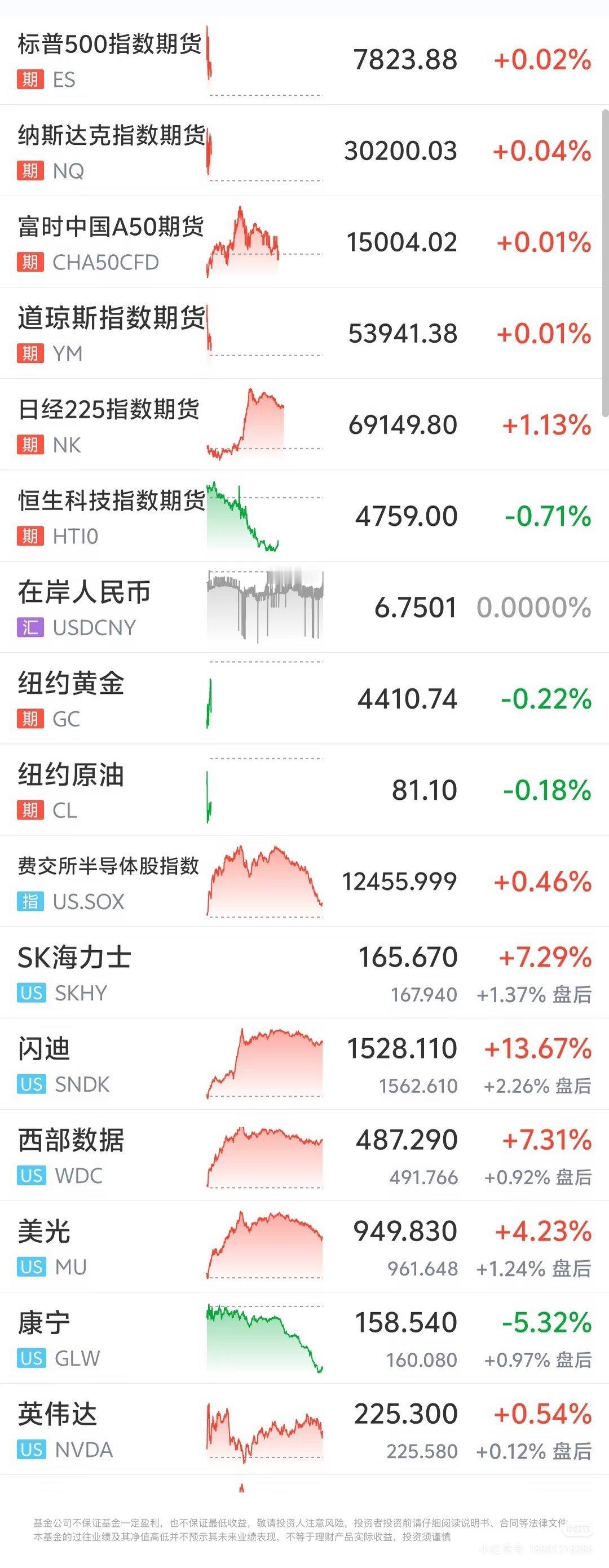View 富时中国A50期货 details

coord(304,242)
